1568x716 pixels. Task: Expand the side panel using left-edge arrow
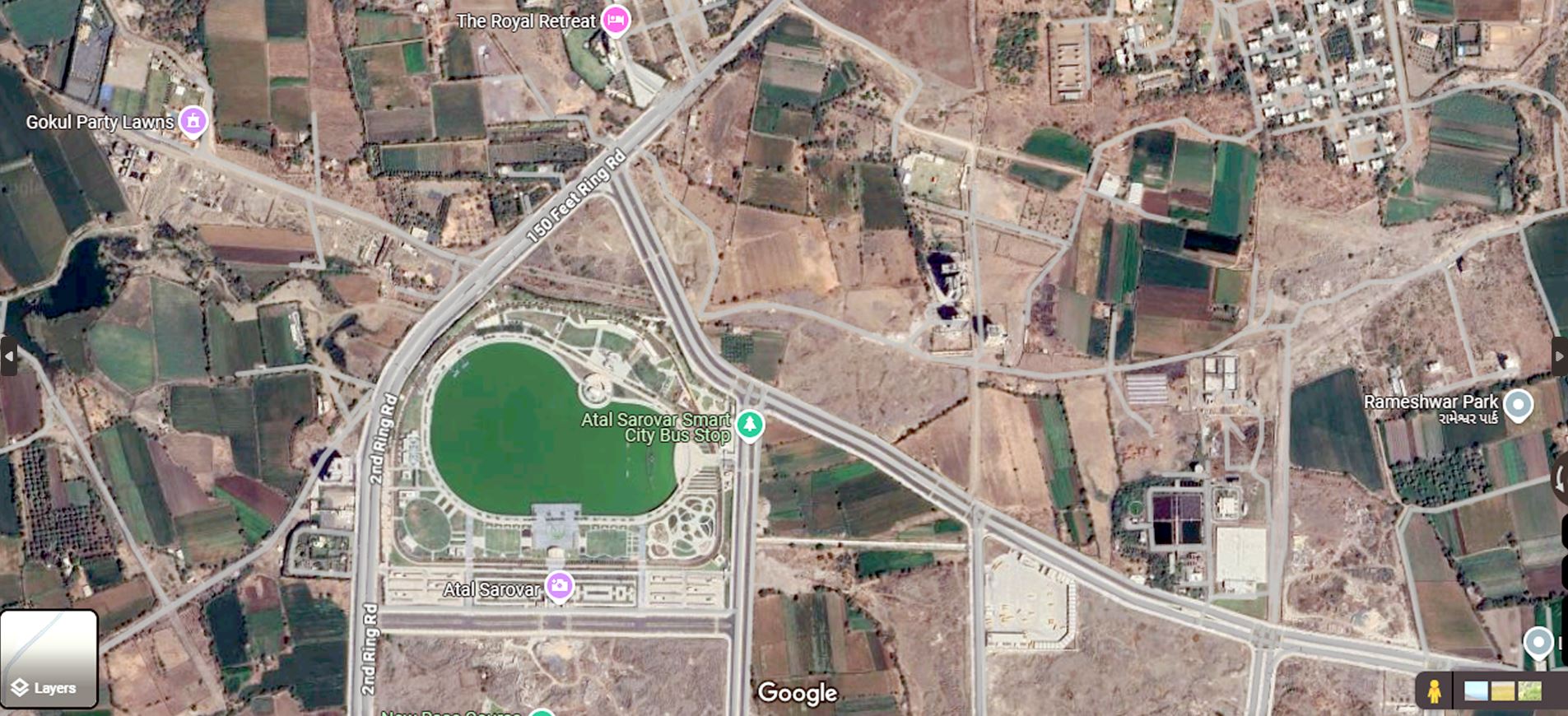coord(8,356)
